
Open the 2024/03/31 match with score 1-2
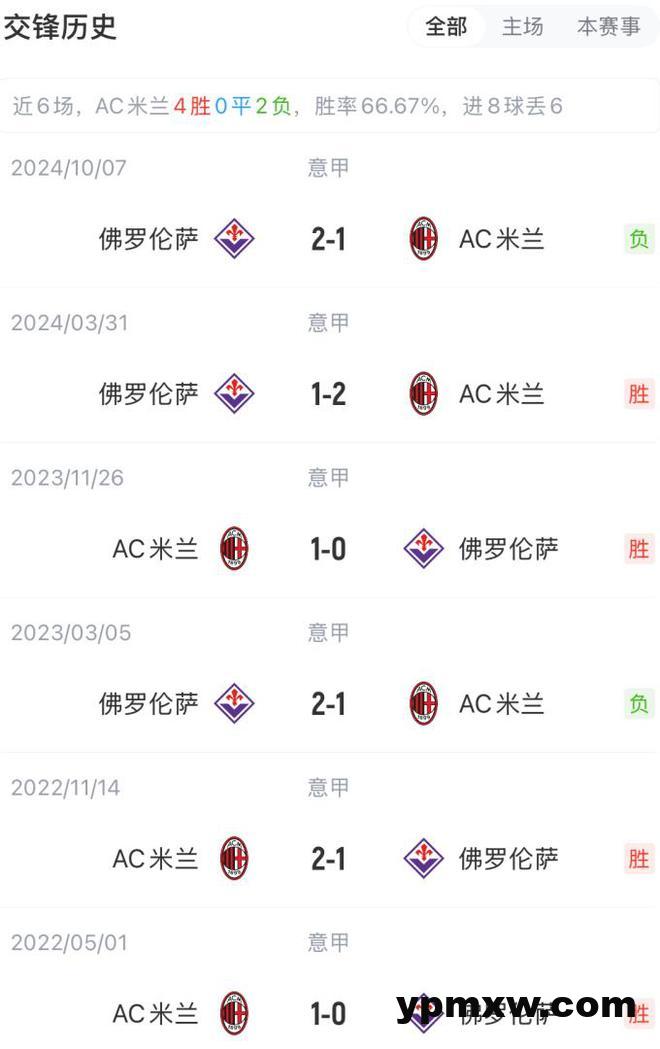328,394
